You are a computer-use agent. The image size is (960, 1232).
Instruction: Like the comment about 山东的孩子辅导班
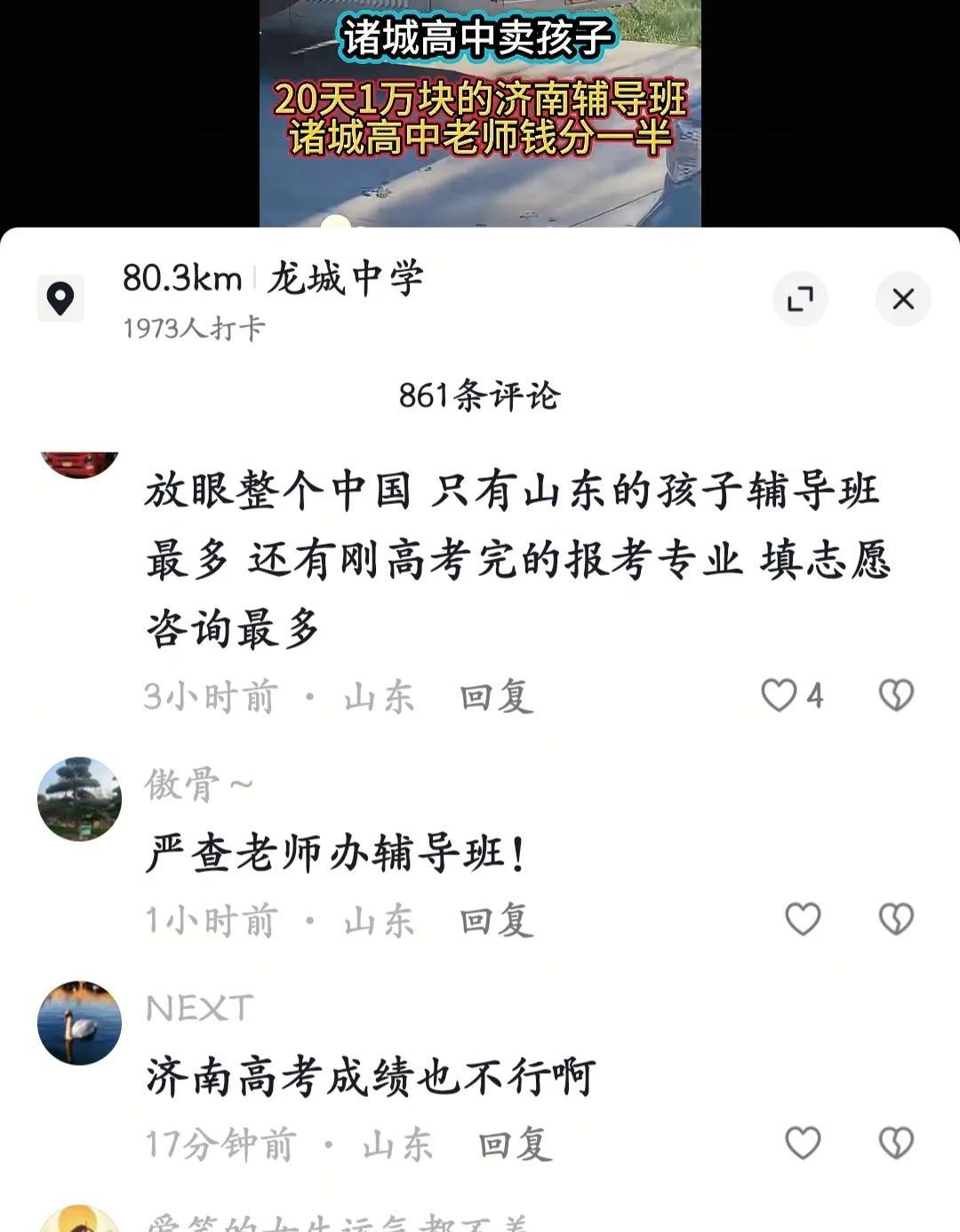tap(780, 695)
